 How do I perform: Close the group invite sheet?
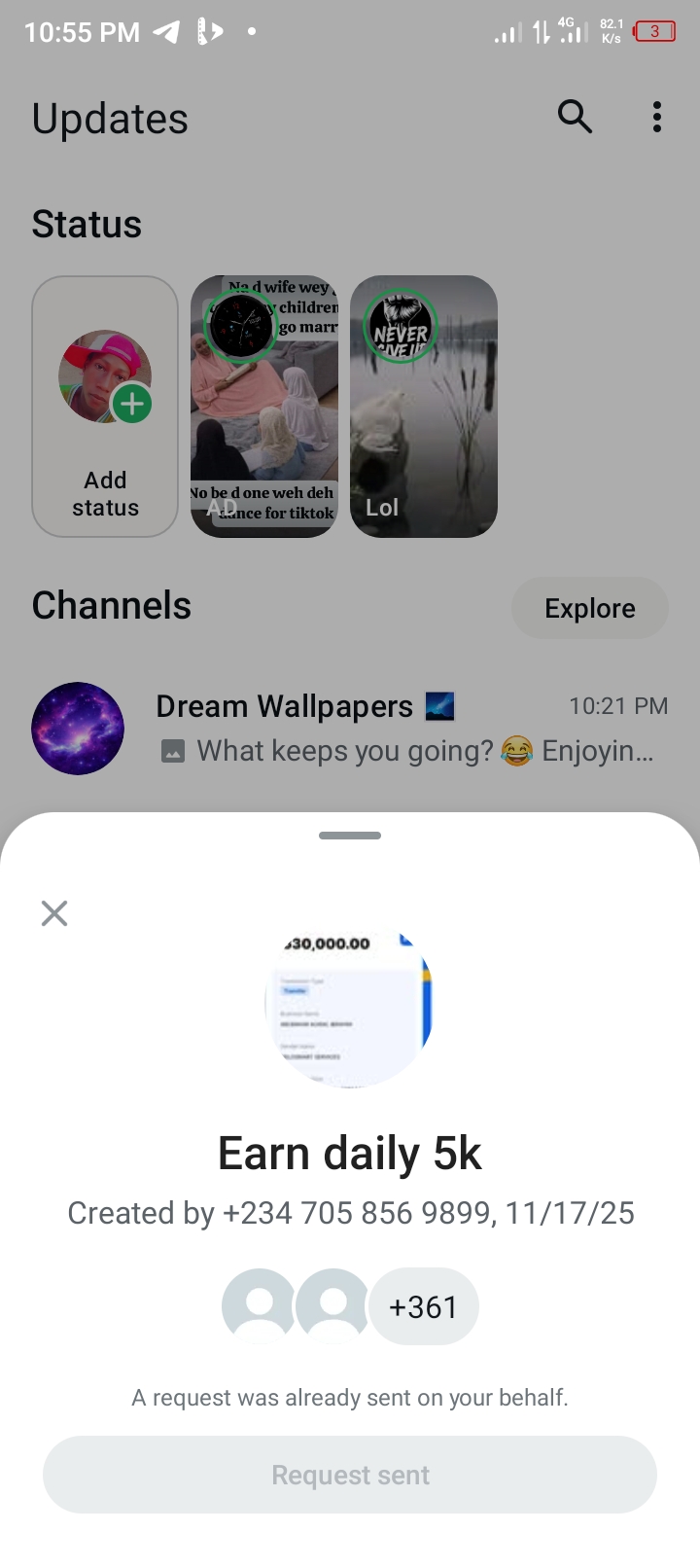[54, 912]
